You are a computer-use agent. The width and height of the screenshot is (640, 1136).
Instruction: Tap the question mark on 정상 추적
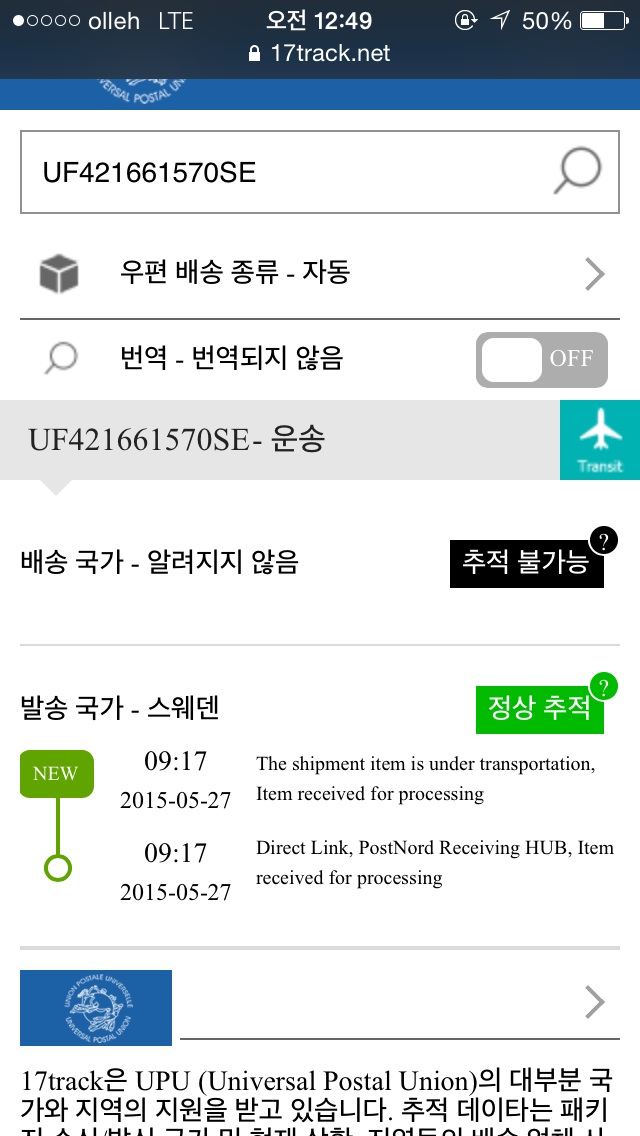pyautogui.click(x=604, y=687)
